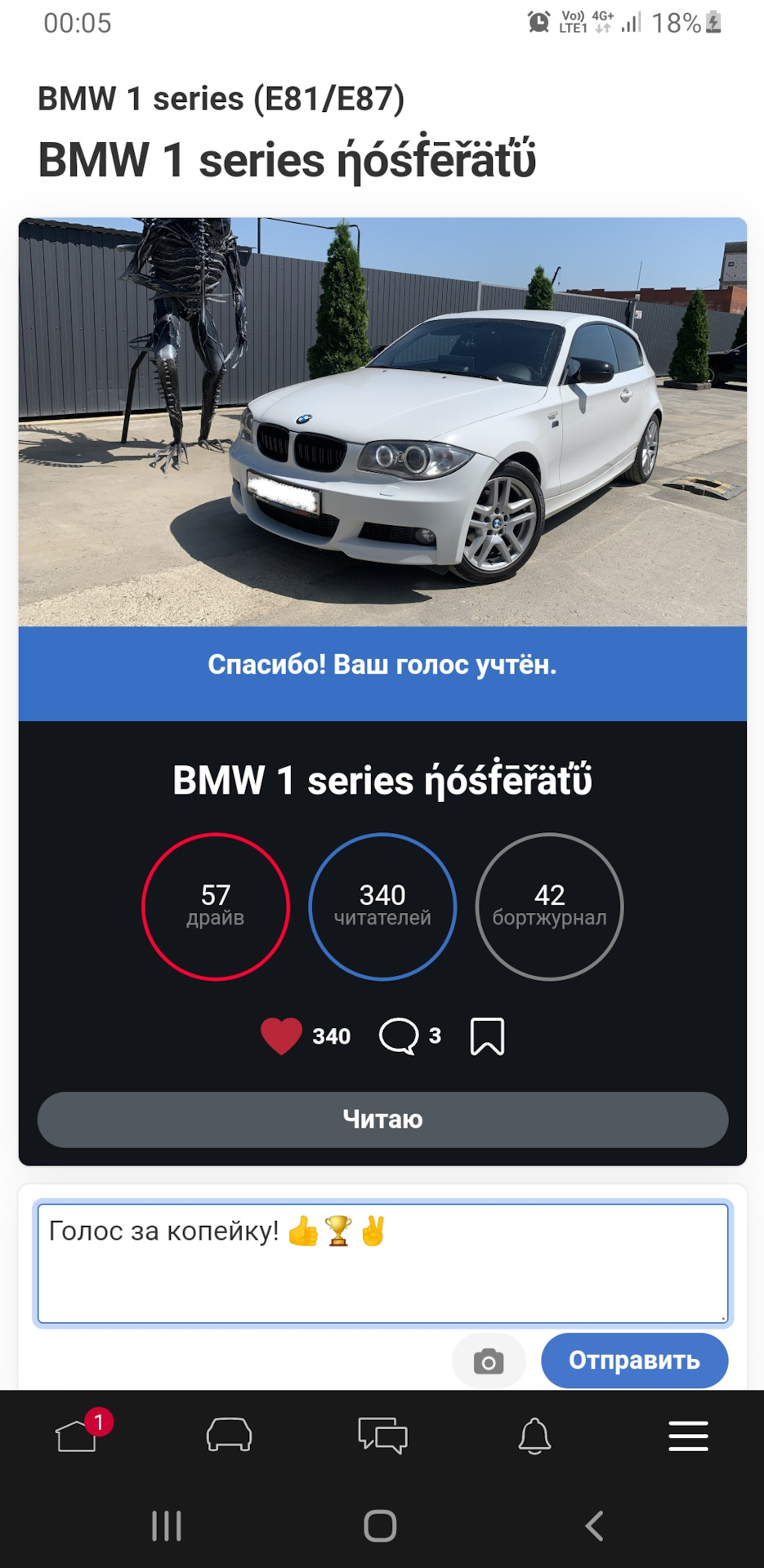Image resolution: width=764 pixels, height=1568 pixels.
Task: Open the BMW 1 series (E81/E87) link
Action: click(221, 99)
